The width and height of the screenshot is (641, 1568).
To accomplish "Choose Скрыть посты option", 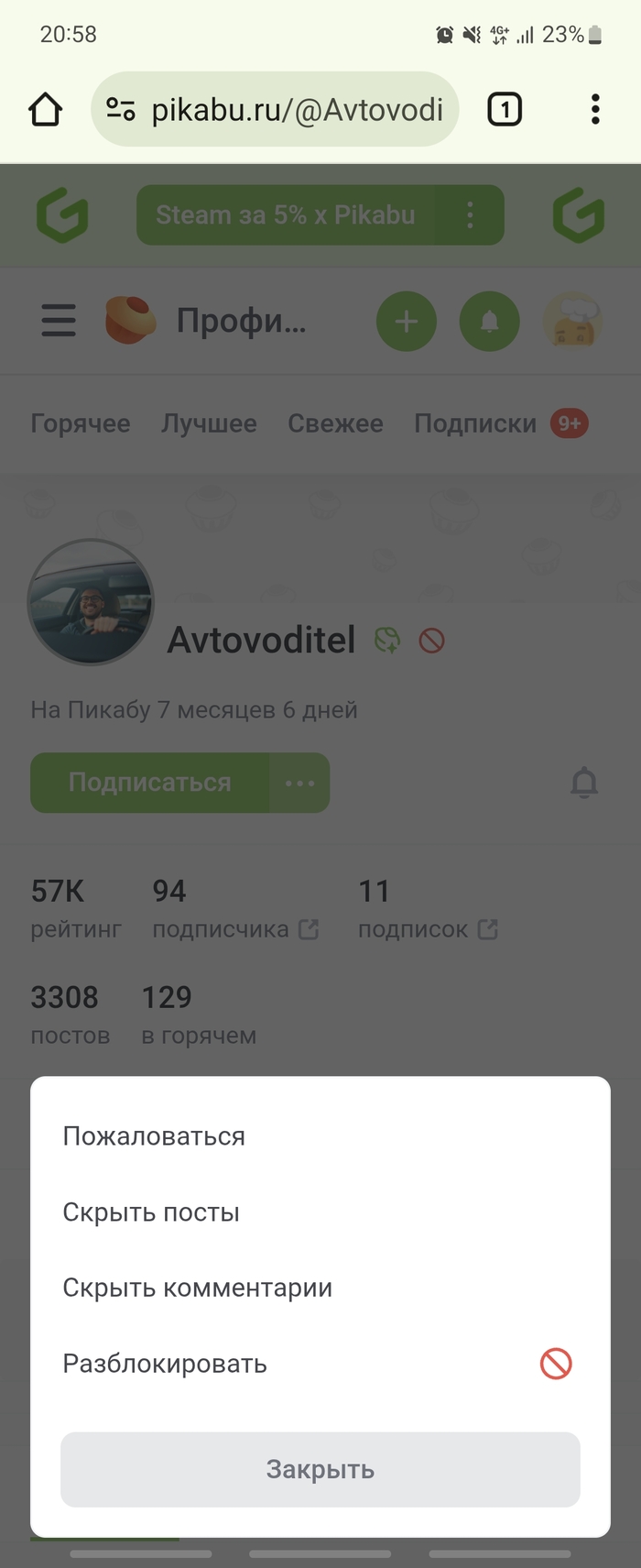I will pos(151,1212).
